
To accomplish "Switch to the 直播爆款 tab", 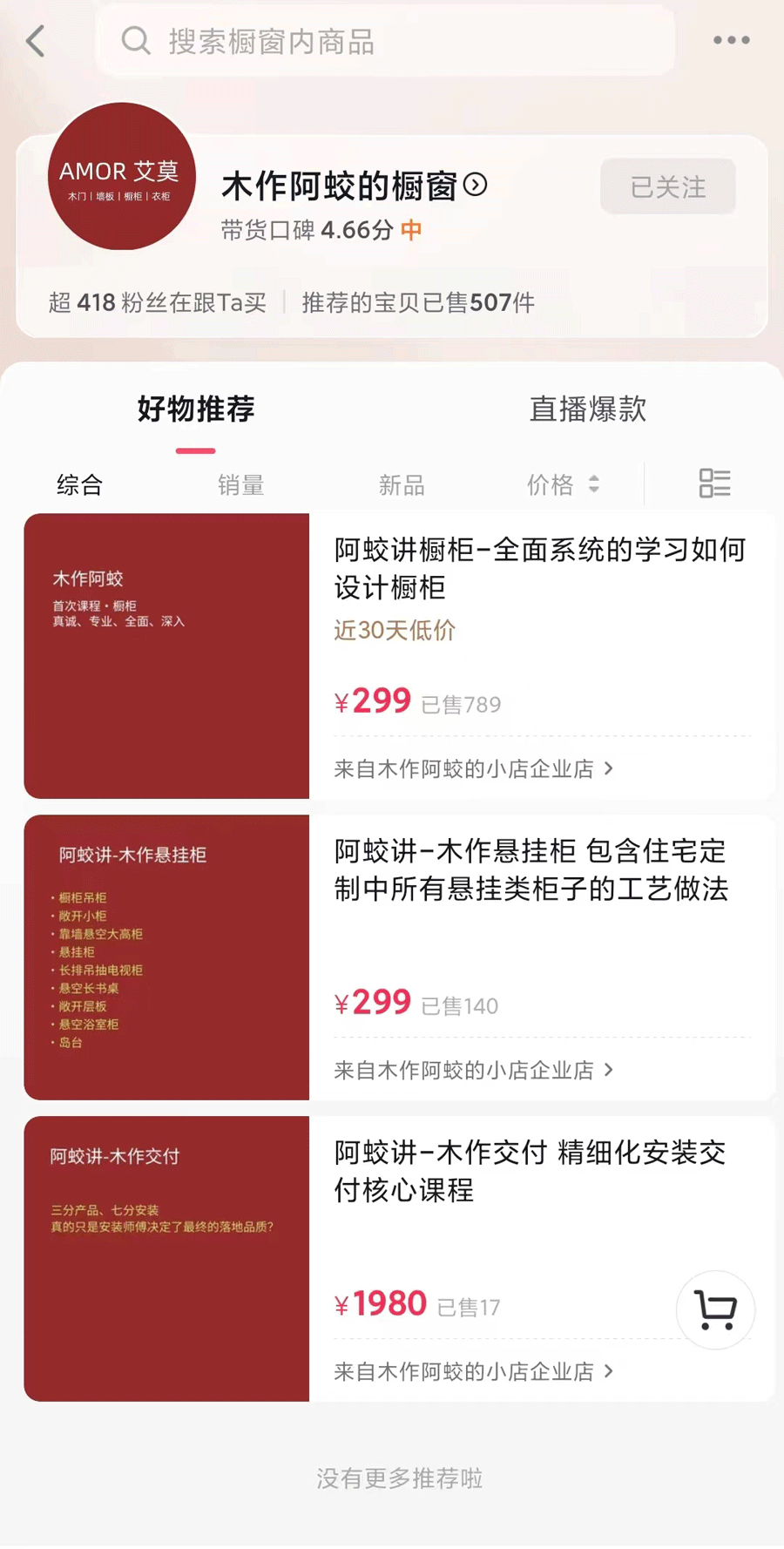I will (x=587, y=409).
